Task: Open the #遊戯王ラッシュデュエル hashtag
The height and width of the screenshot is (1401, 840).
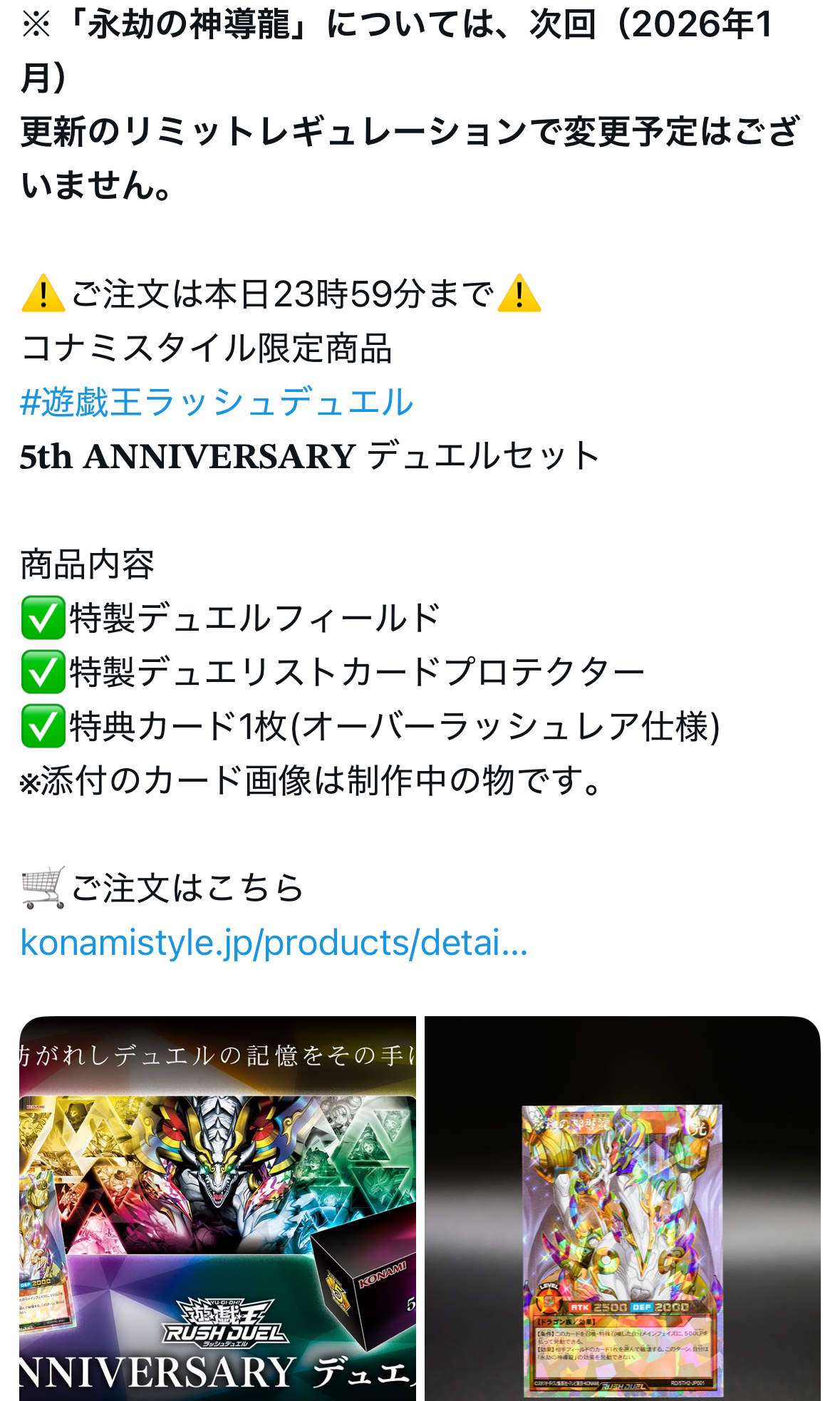Action: click(217, 402)
